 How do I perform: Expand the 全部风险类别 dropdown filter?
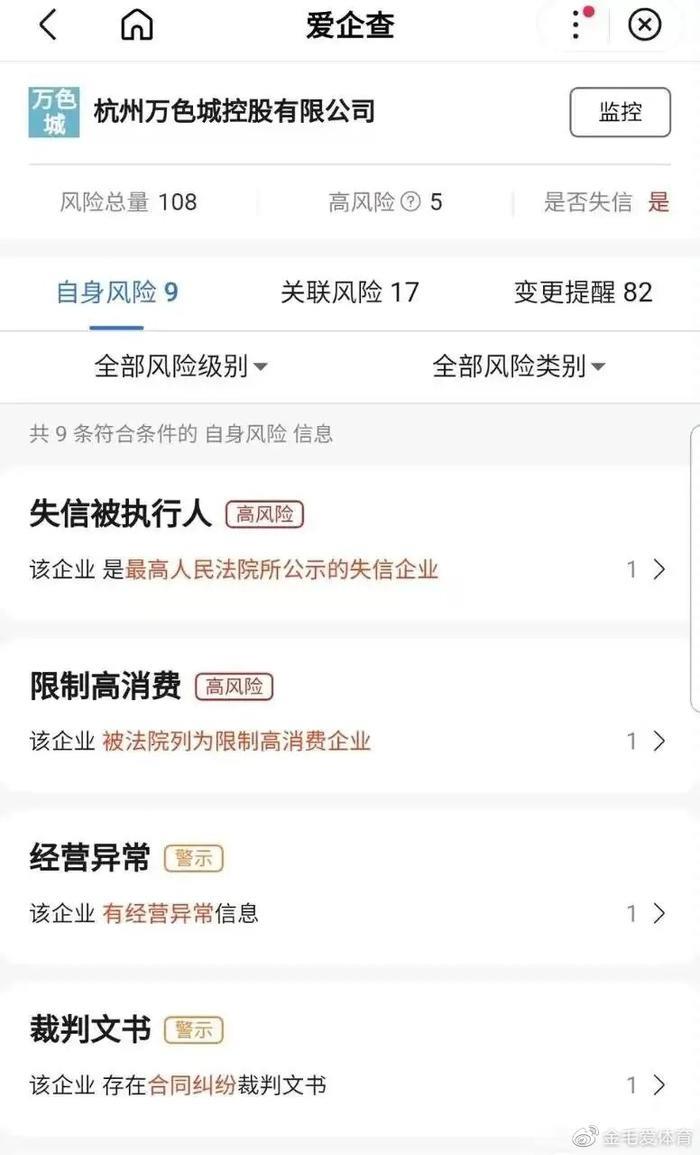point(519,366)
